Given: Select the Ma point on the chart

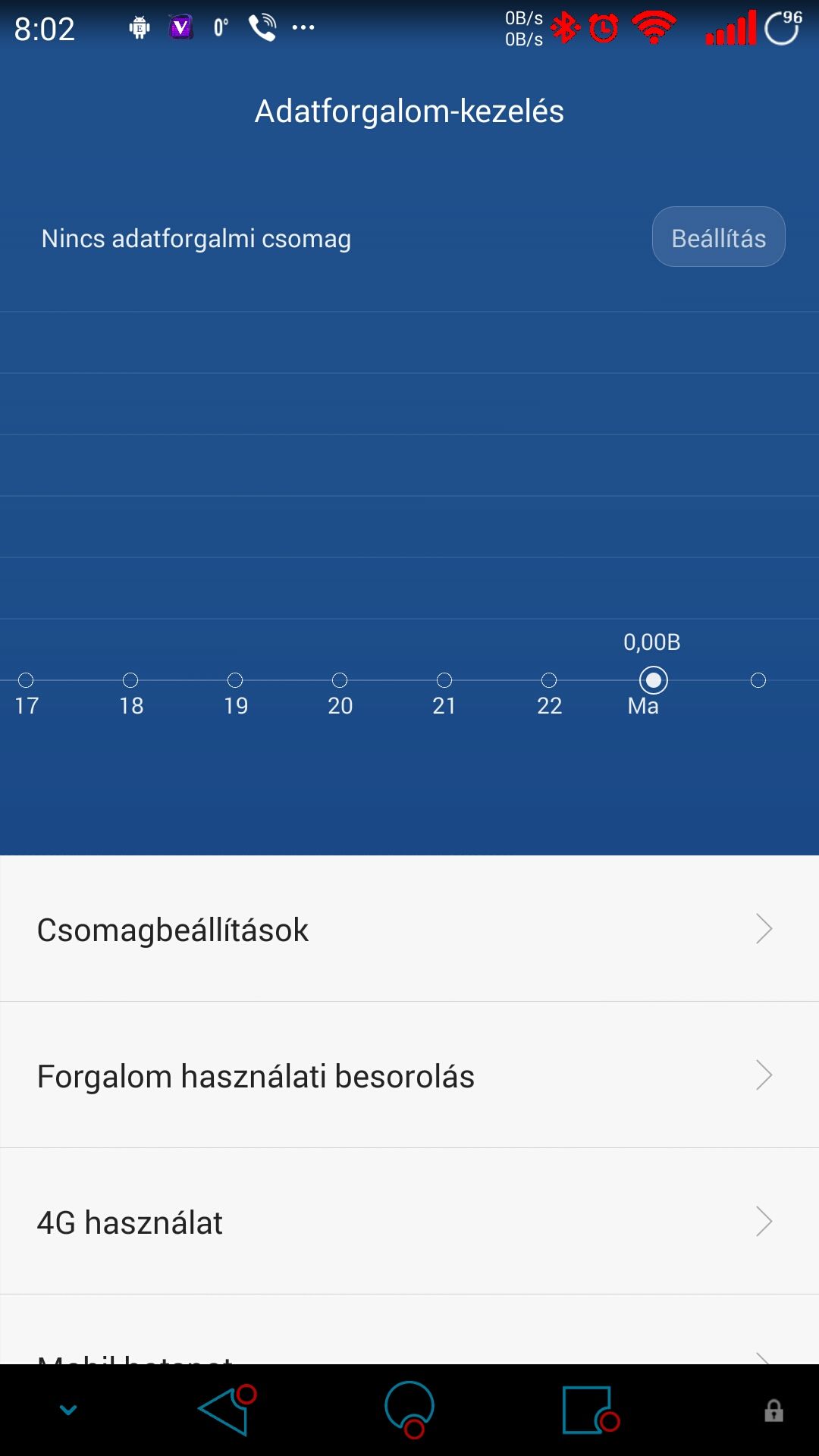Looking at the screenshot, I should coord(654,680).
